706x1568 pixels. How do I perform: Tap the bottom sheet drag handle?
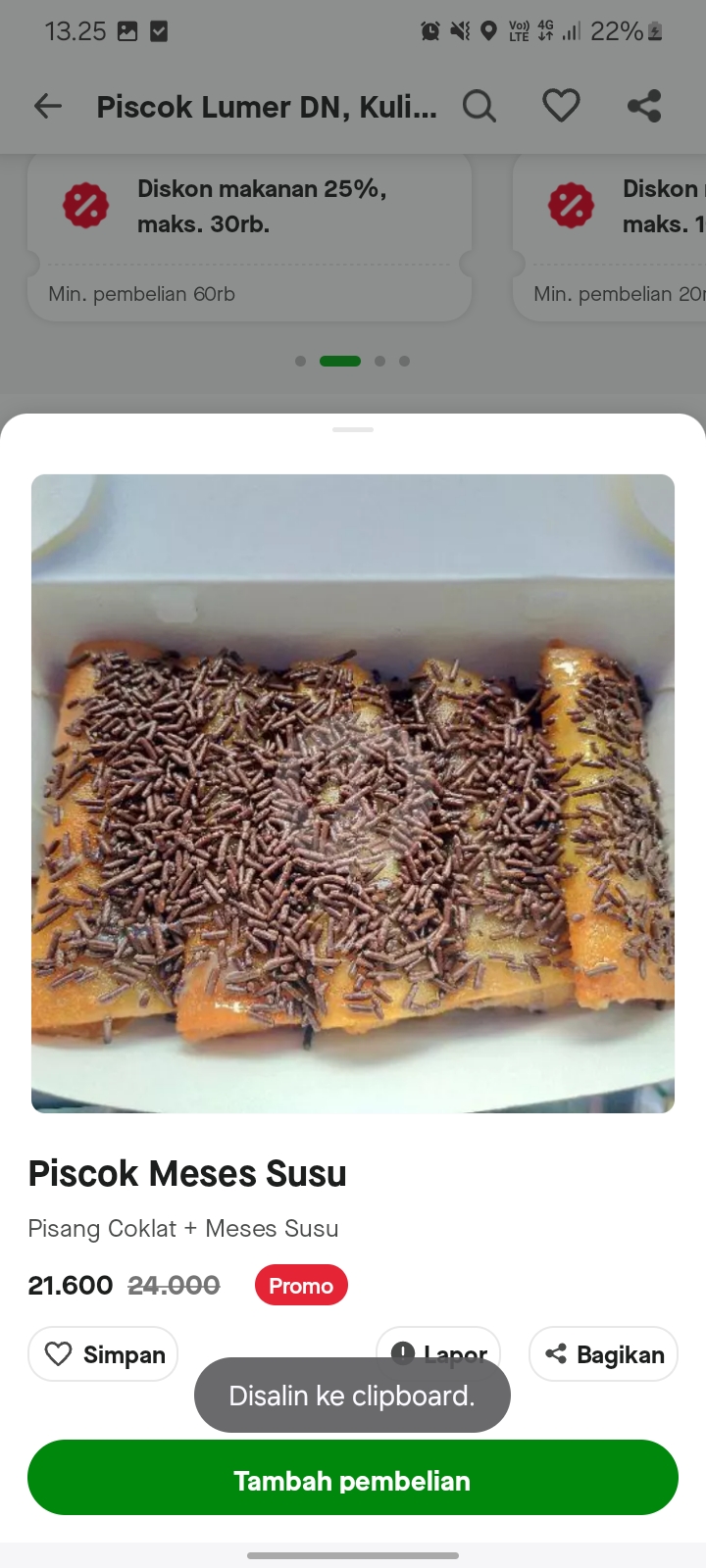[x=353, y=429]
